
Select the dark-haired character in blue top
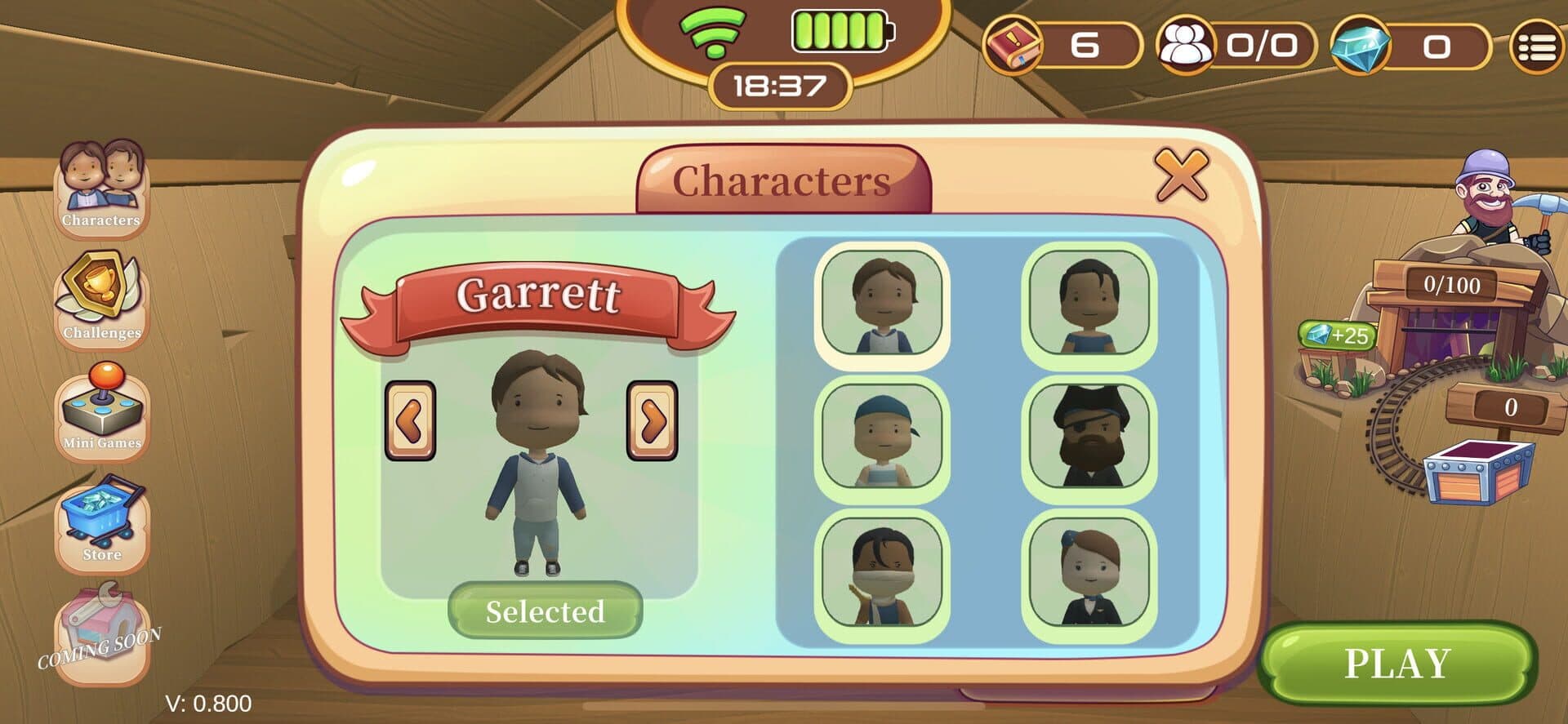[x=1089, y=304]
